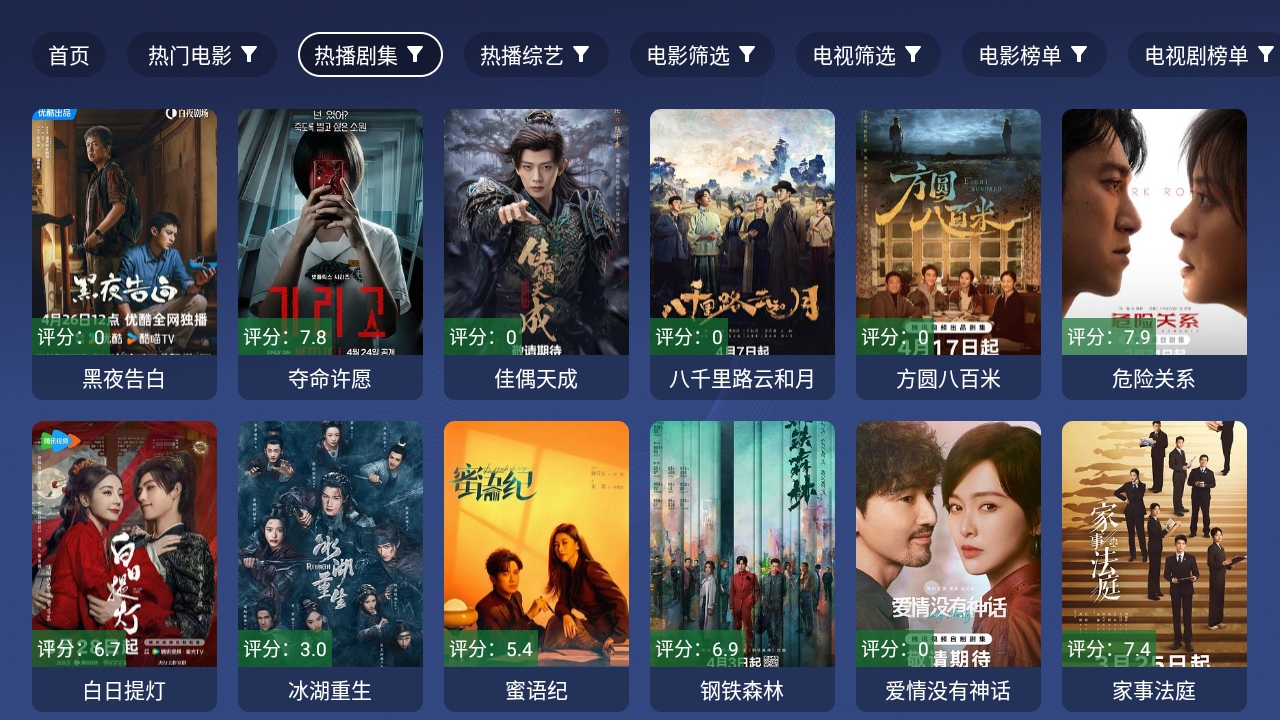Open the 电影榜单 tab
This screenshot has width=1280, height=720.
pyautogui.click(x=1033, y=55)
